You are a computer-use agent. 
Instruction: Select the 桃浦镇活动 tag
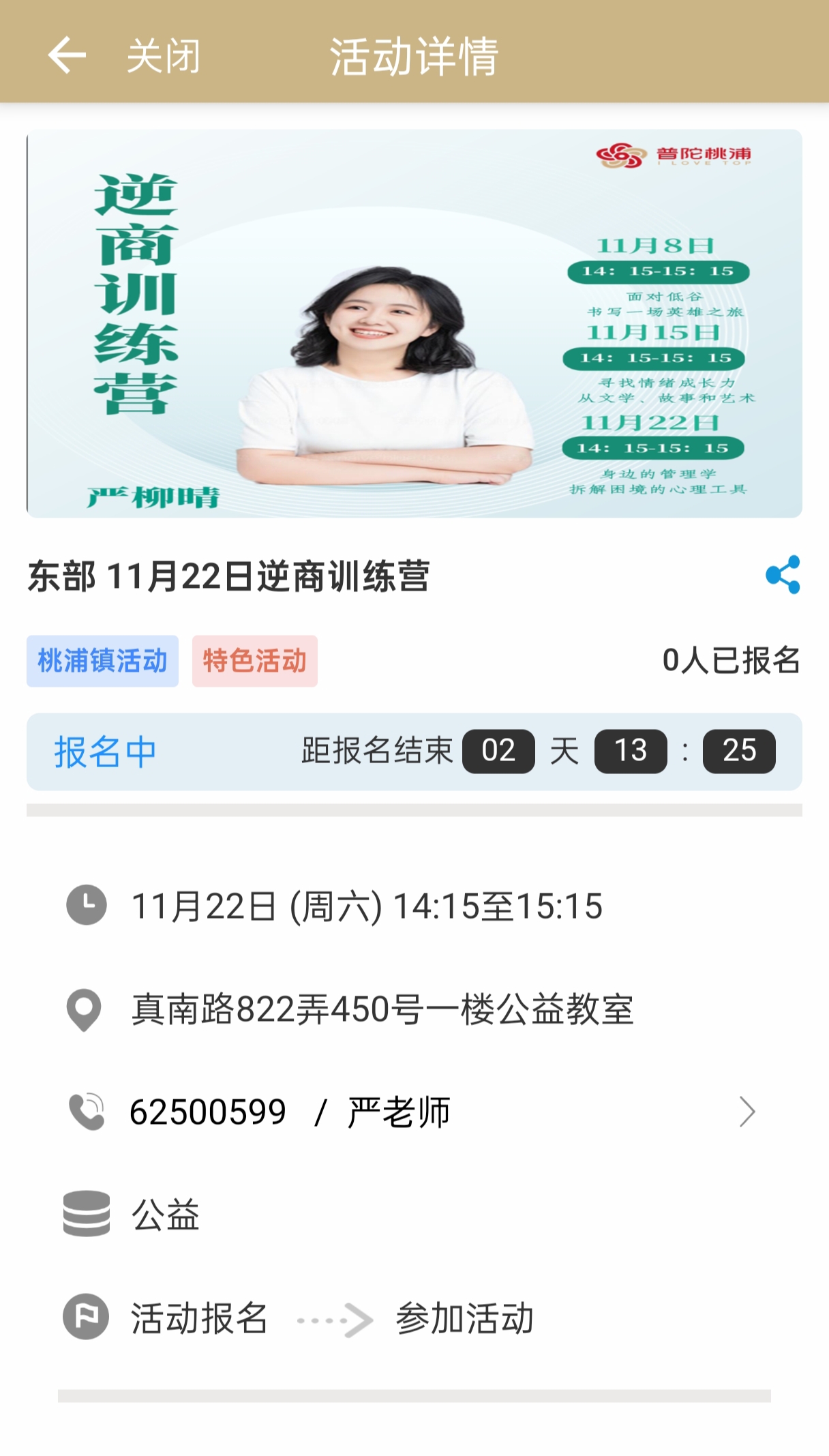coord(102,661)
